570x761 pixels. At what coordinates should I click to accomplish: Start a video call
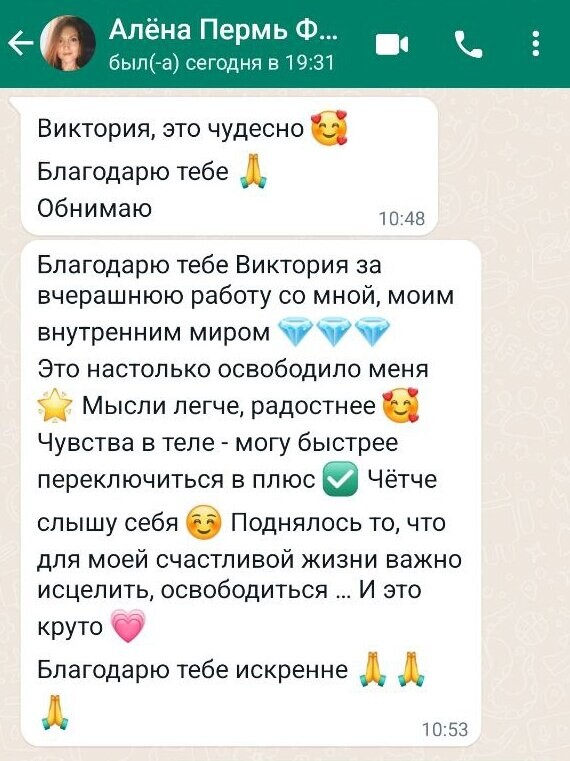392,45
